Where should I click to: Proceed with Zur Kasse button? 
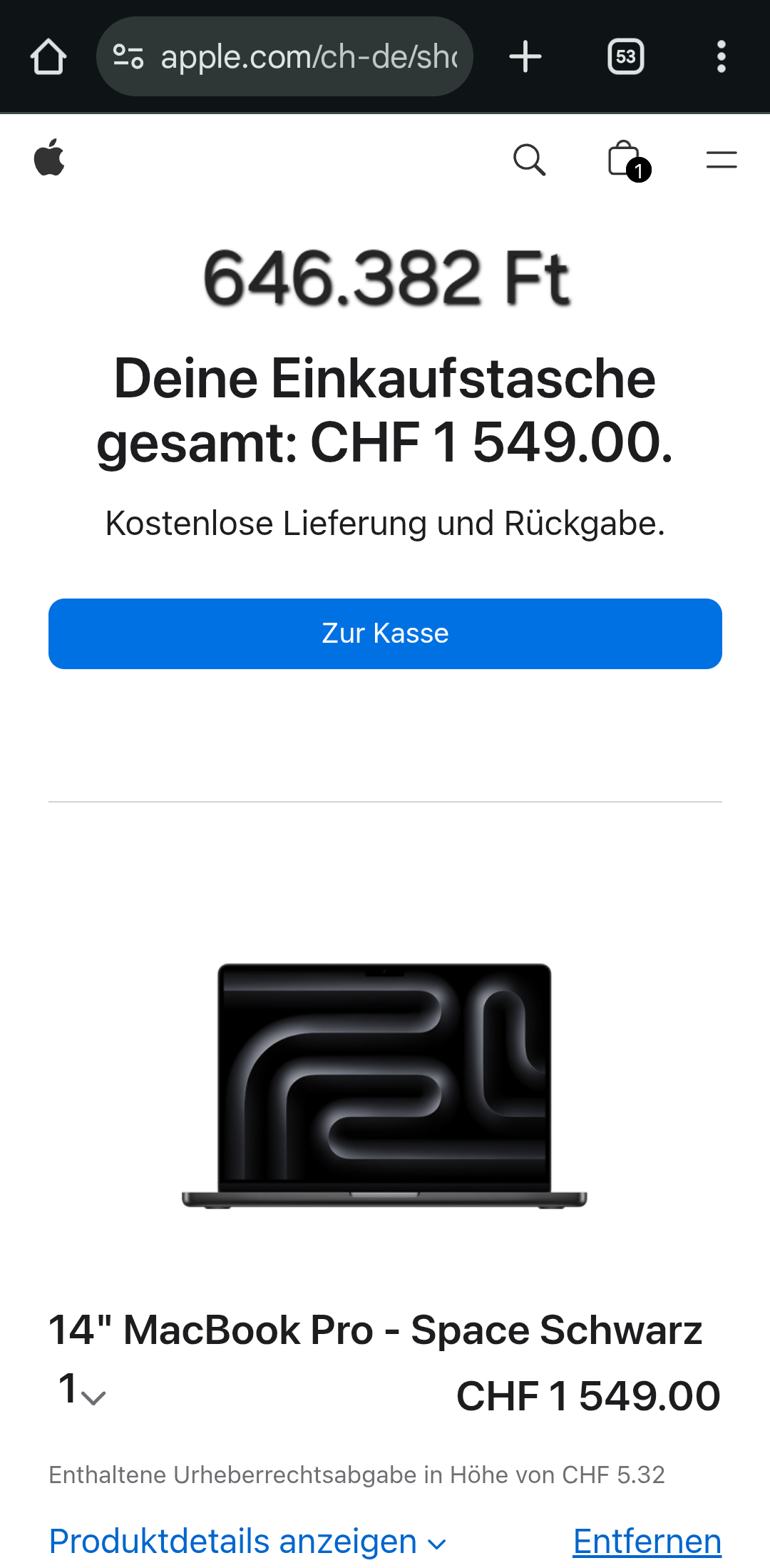(385, 633)
